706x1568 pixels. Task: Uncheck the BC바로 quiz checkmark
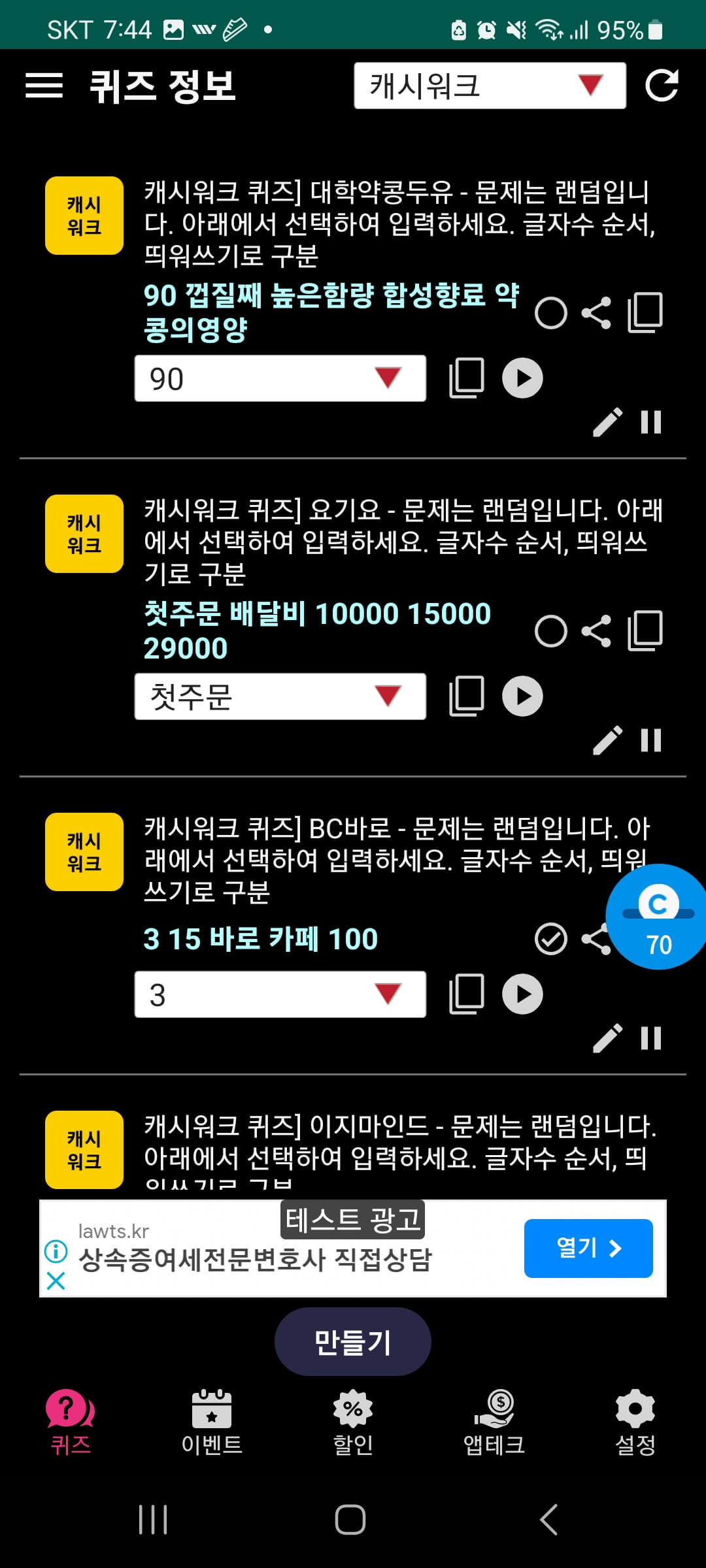tap(551, 939)
